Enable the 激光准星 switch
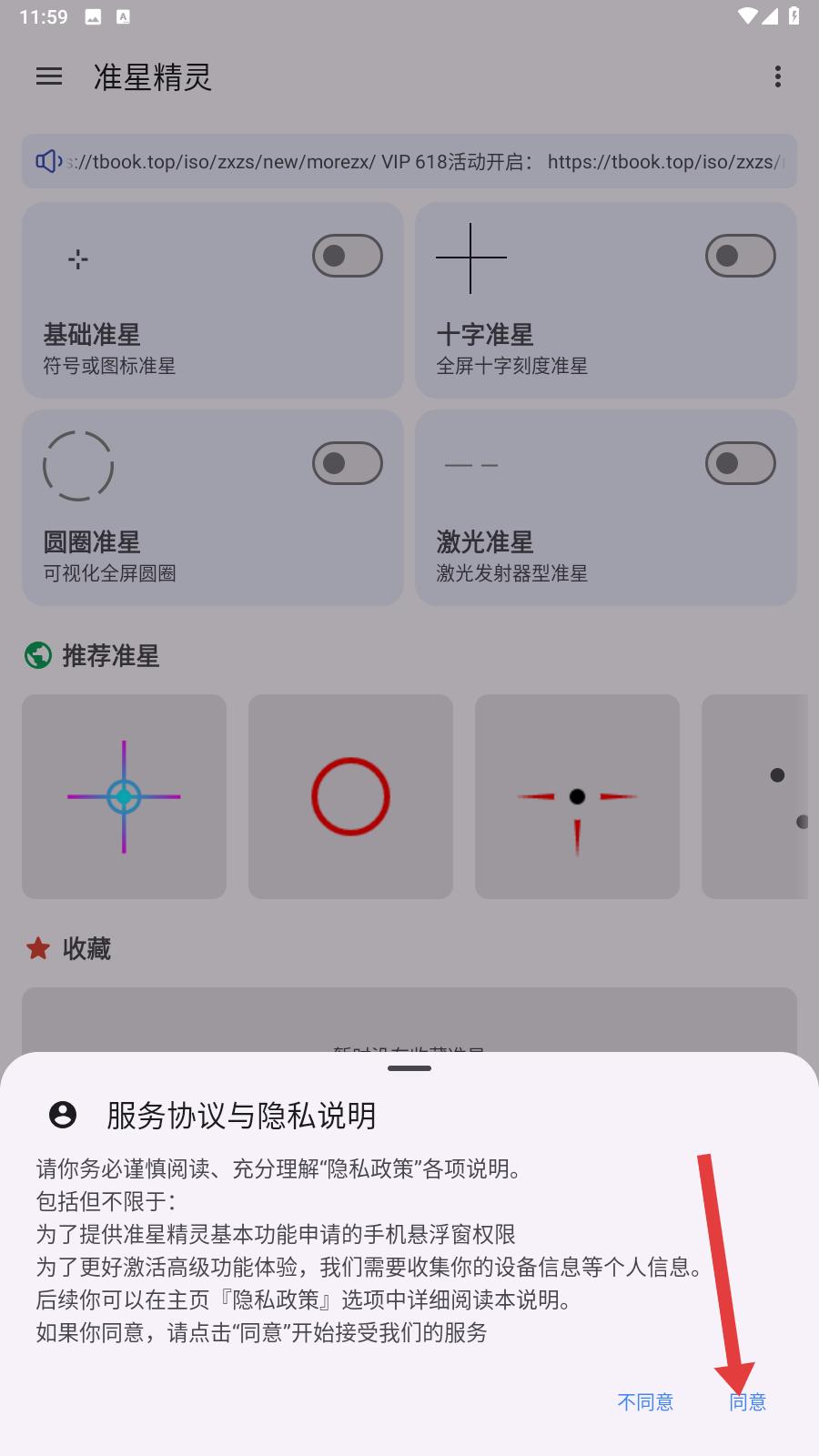 coord(740,464)
